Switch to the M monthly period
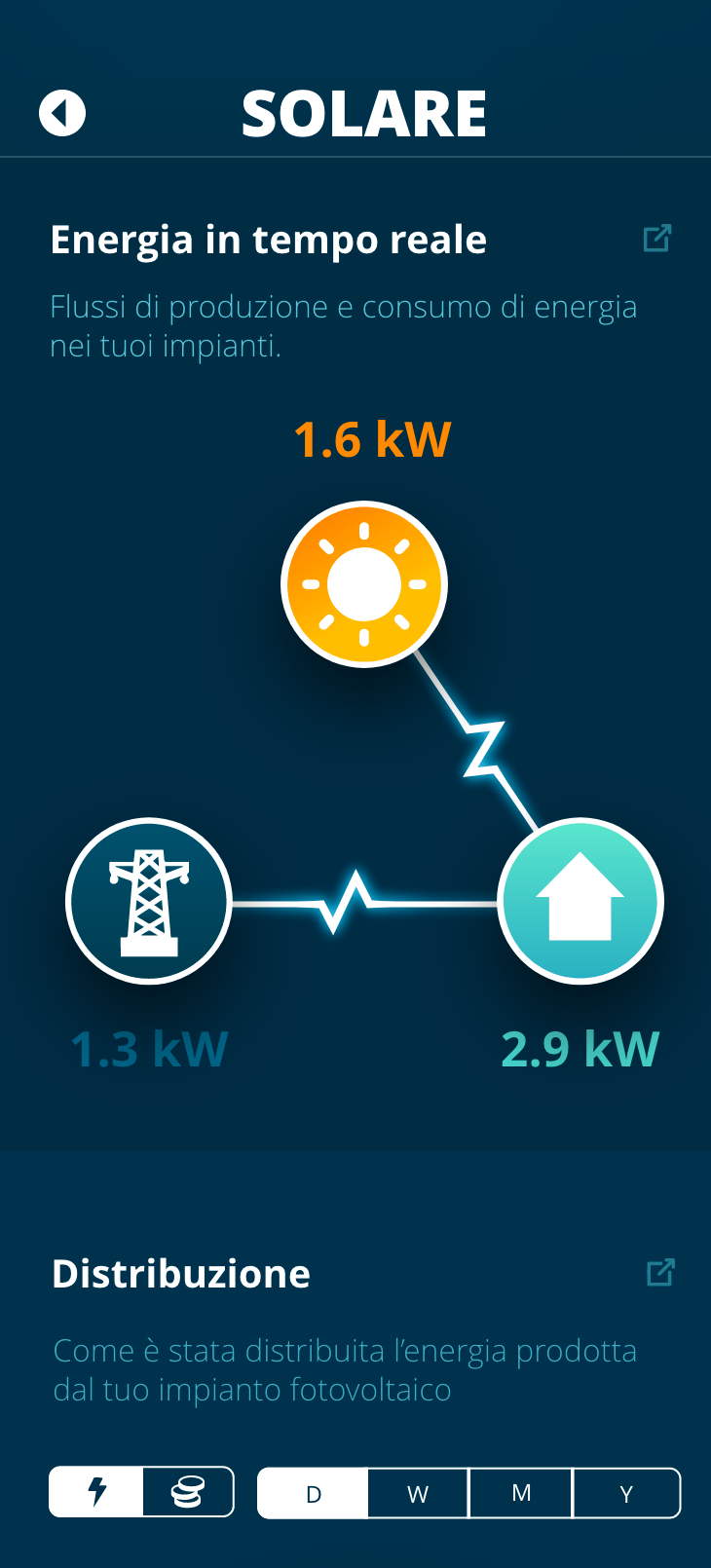 (x=521, y=1493)
